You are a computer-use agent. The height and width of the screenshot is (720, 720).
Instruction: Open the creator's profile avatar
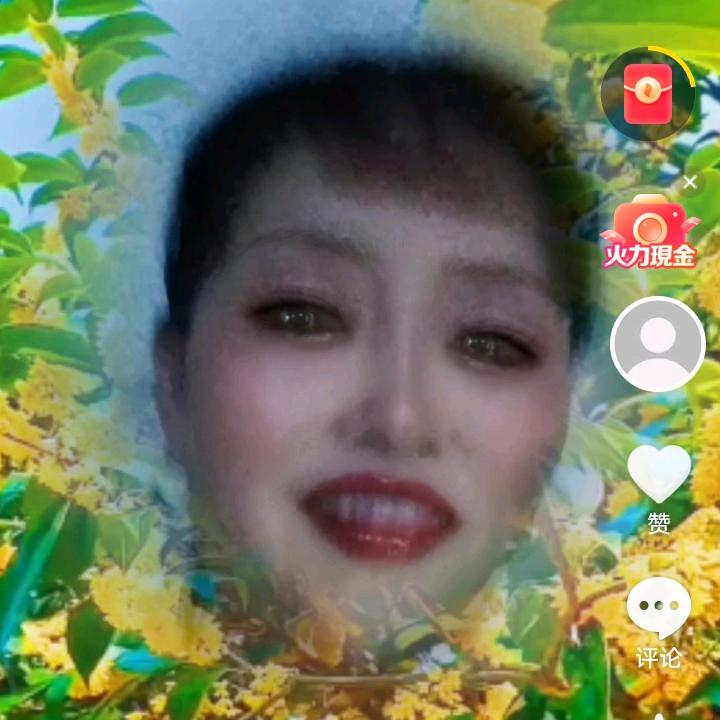click(658, 344)
